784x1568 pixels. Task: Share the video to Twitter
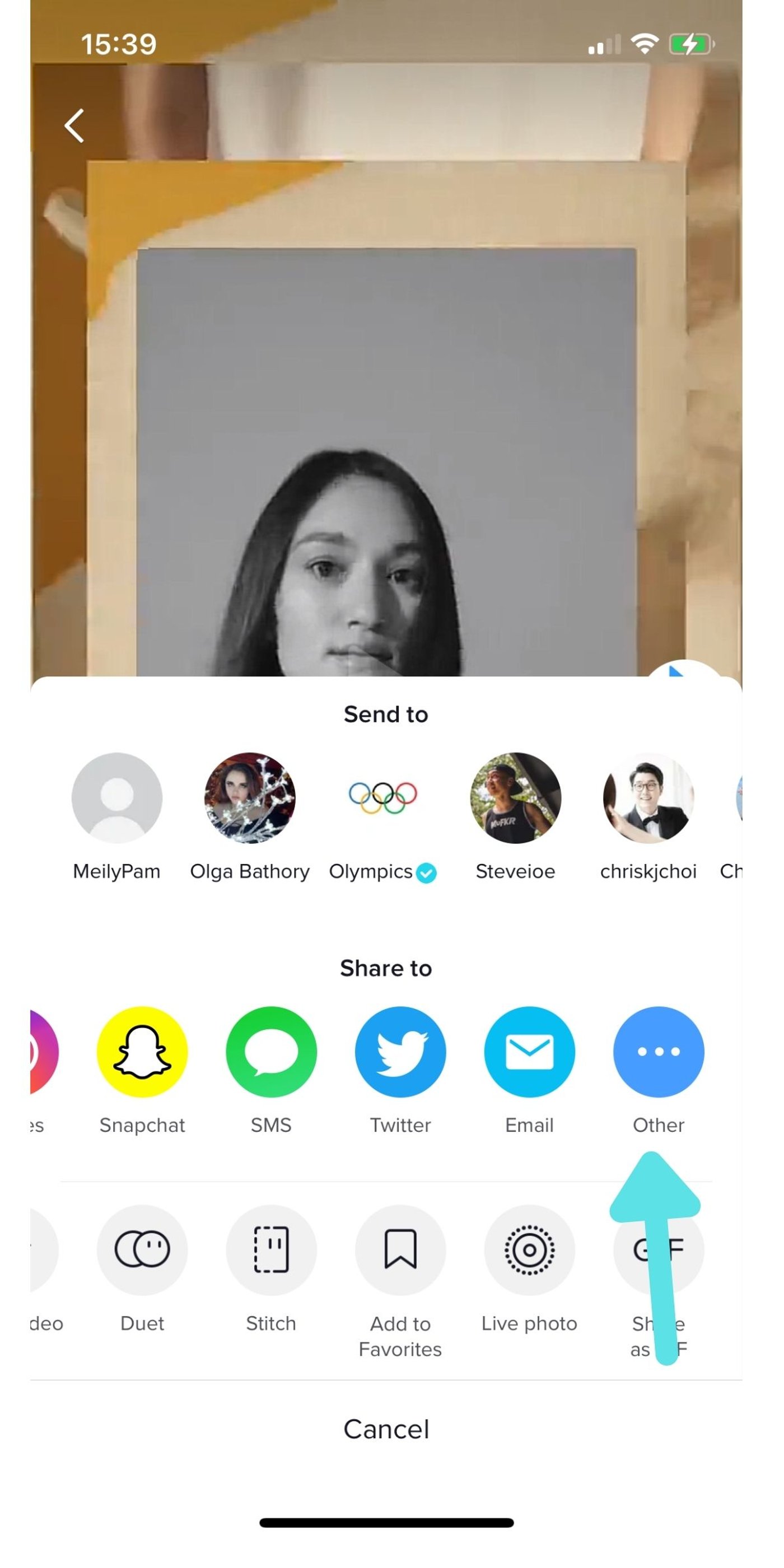click(x=400, y=1052)
